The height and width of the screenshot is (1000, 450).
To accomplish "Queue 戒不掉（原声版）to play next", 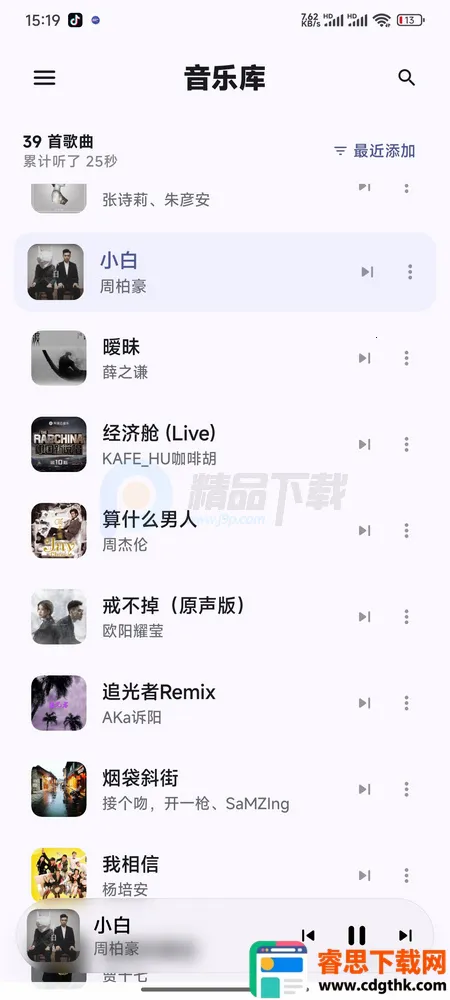I will (365, 616).
